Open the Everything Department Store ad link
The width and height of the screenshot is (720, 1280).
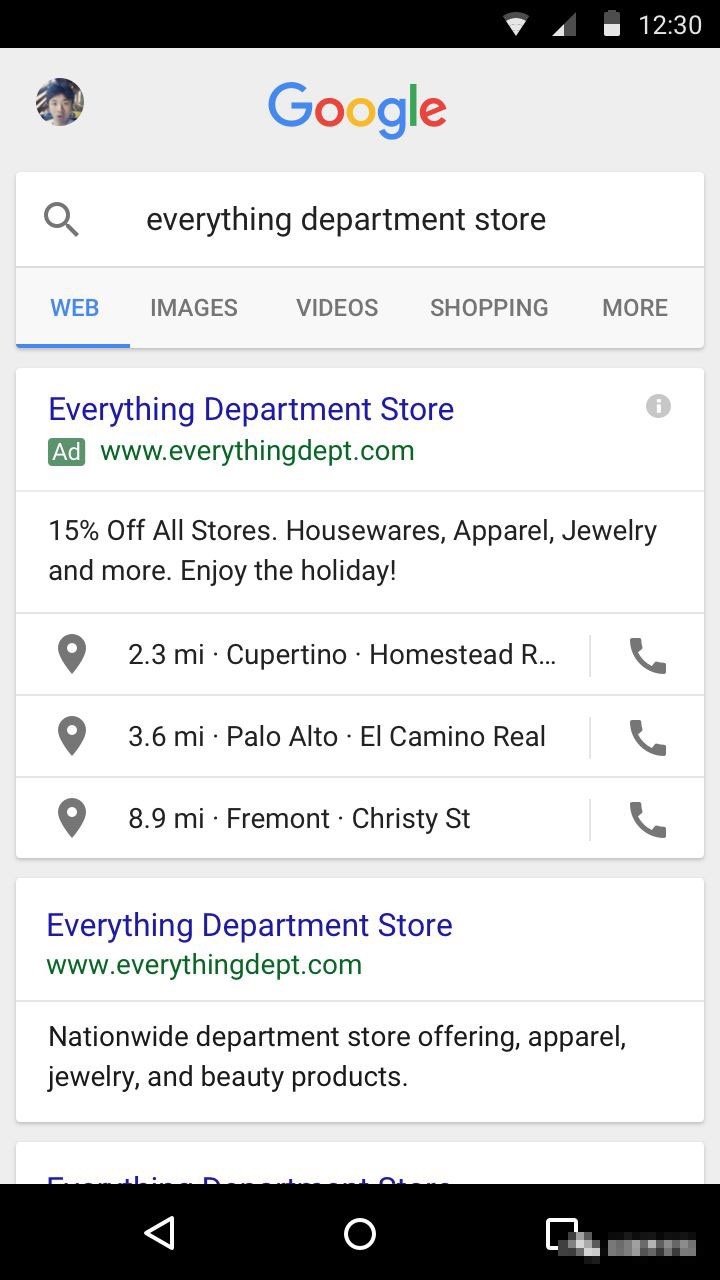point(251,409)
